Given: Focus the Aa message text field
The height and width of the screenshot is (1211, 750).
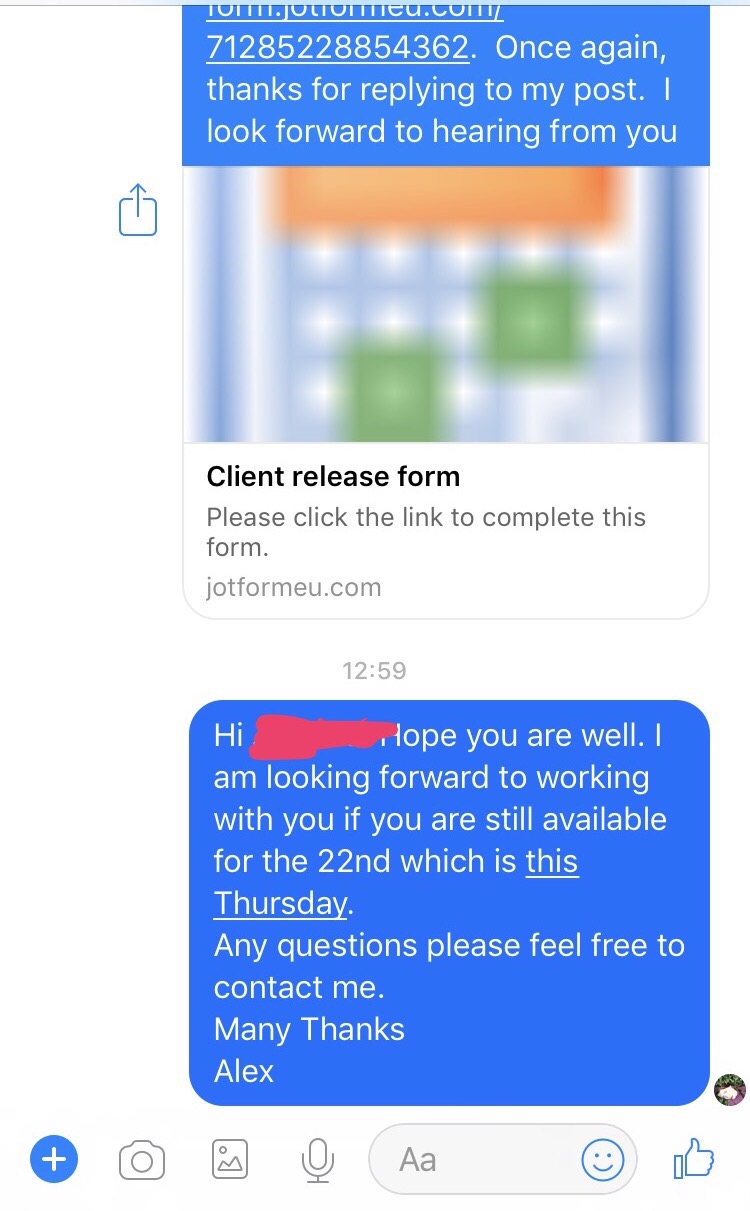Looking at the screenshot, I should (470, 1160).
